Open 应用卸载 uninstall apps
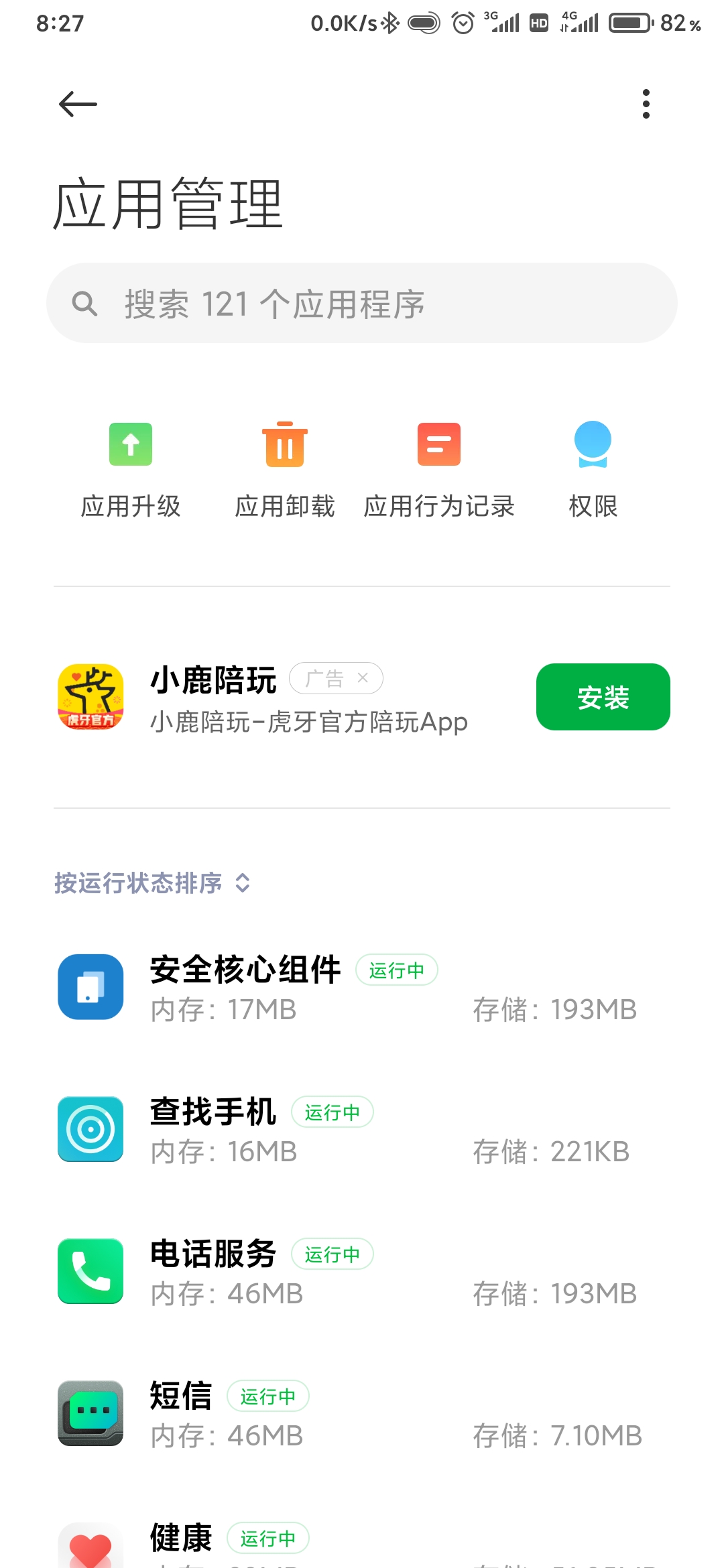The image size is (724, 1568). tap(285, 470)
